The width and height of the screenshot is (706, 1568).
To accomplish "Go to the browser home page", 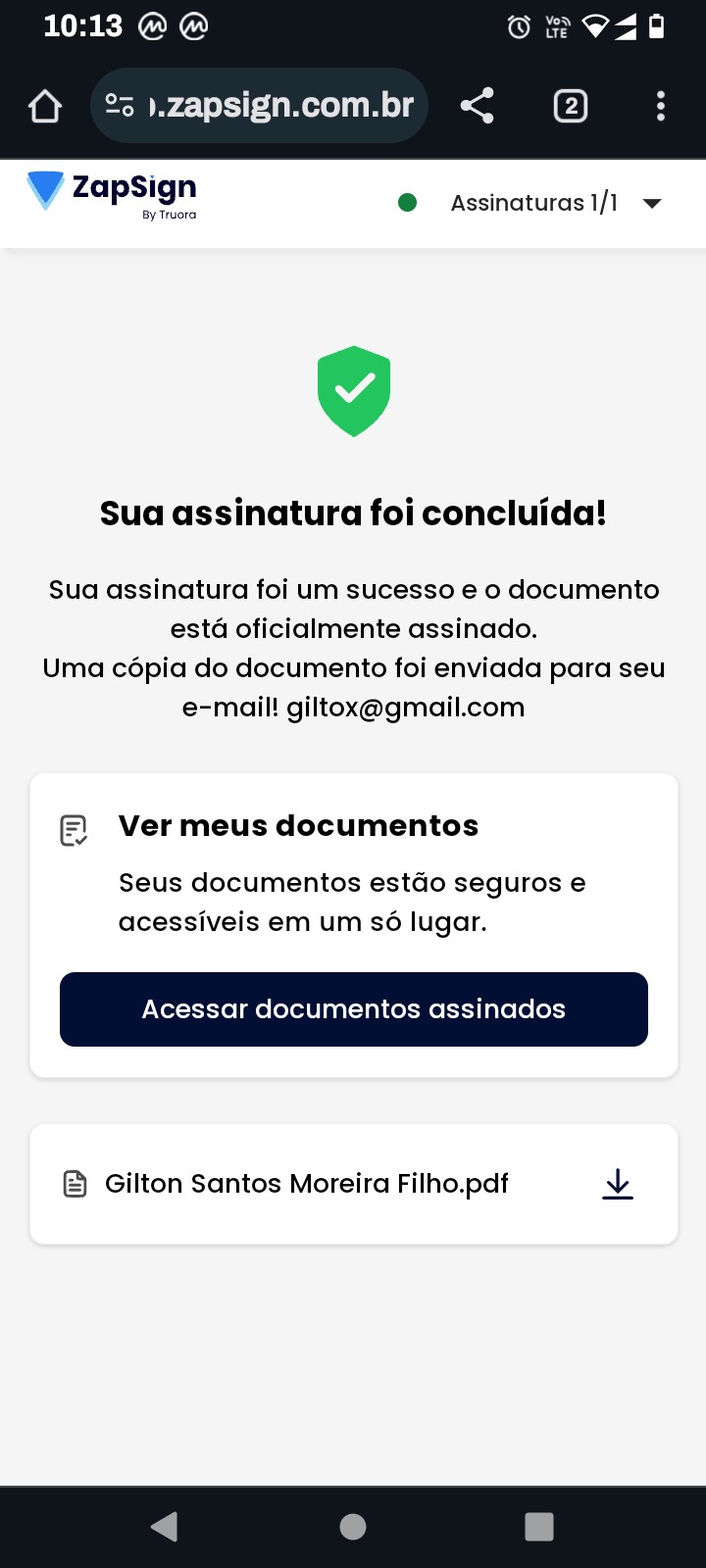I will [x=45, y=106].
